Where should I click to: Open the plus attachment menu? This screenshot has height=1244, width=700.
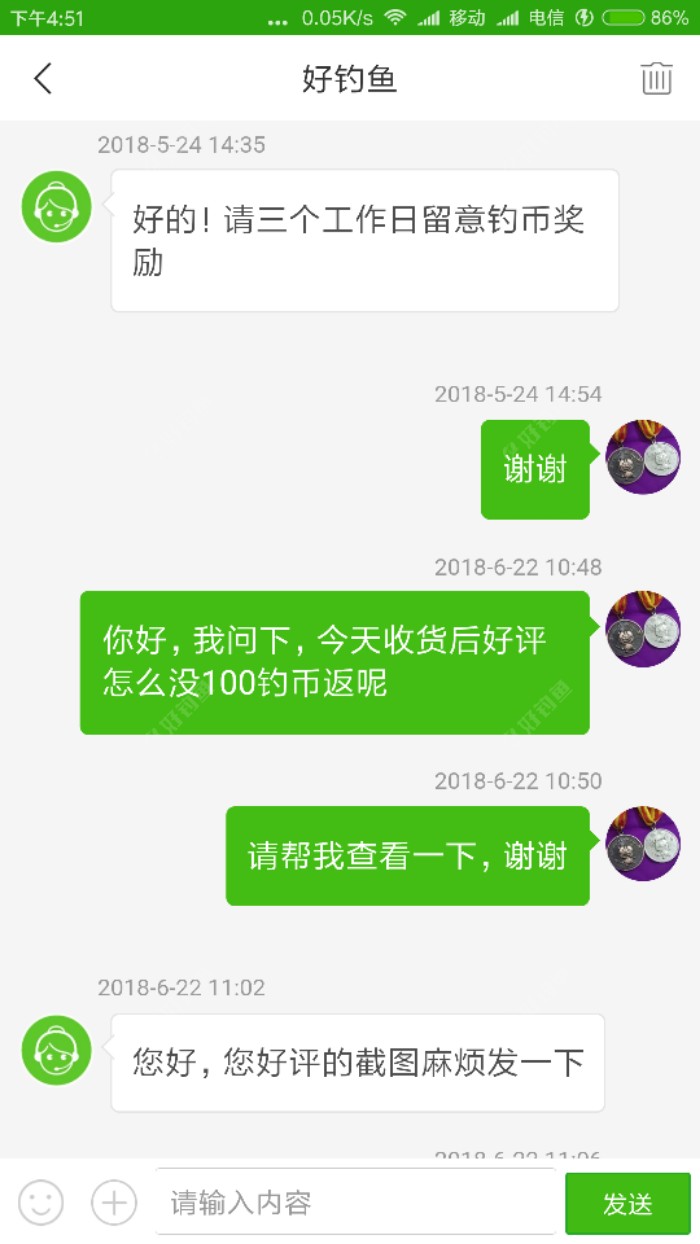click(x=114, y=1202)
